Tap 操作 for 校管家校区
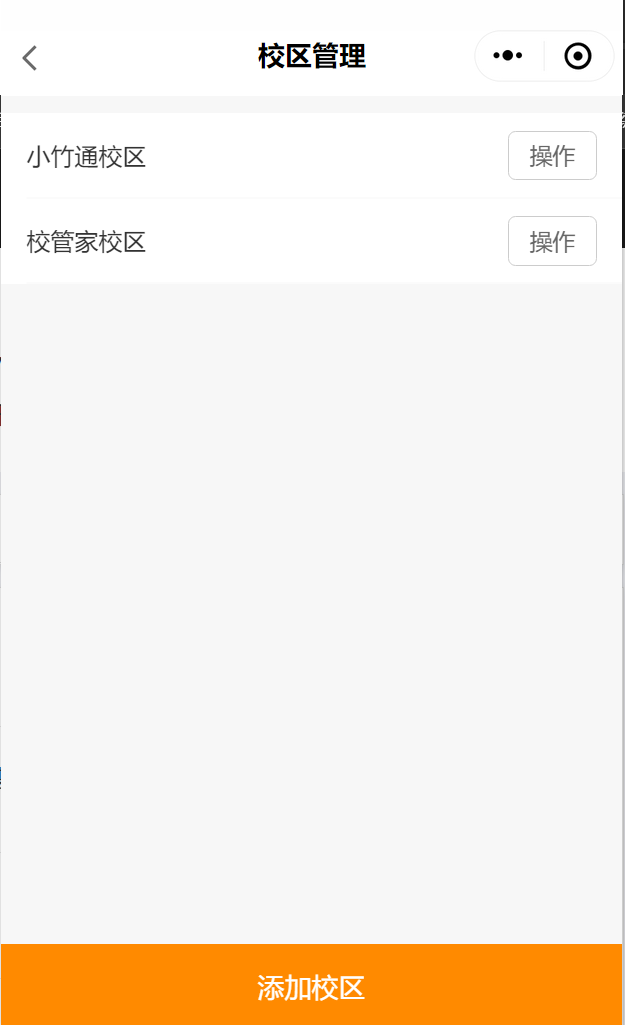Image resolution: width=625 pixels, height=1025 pixels. (x=552, y=241)
